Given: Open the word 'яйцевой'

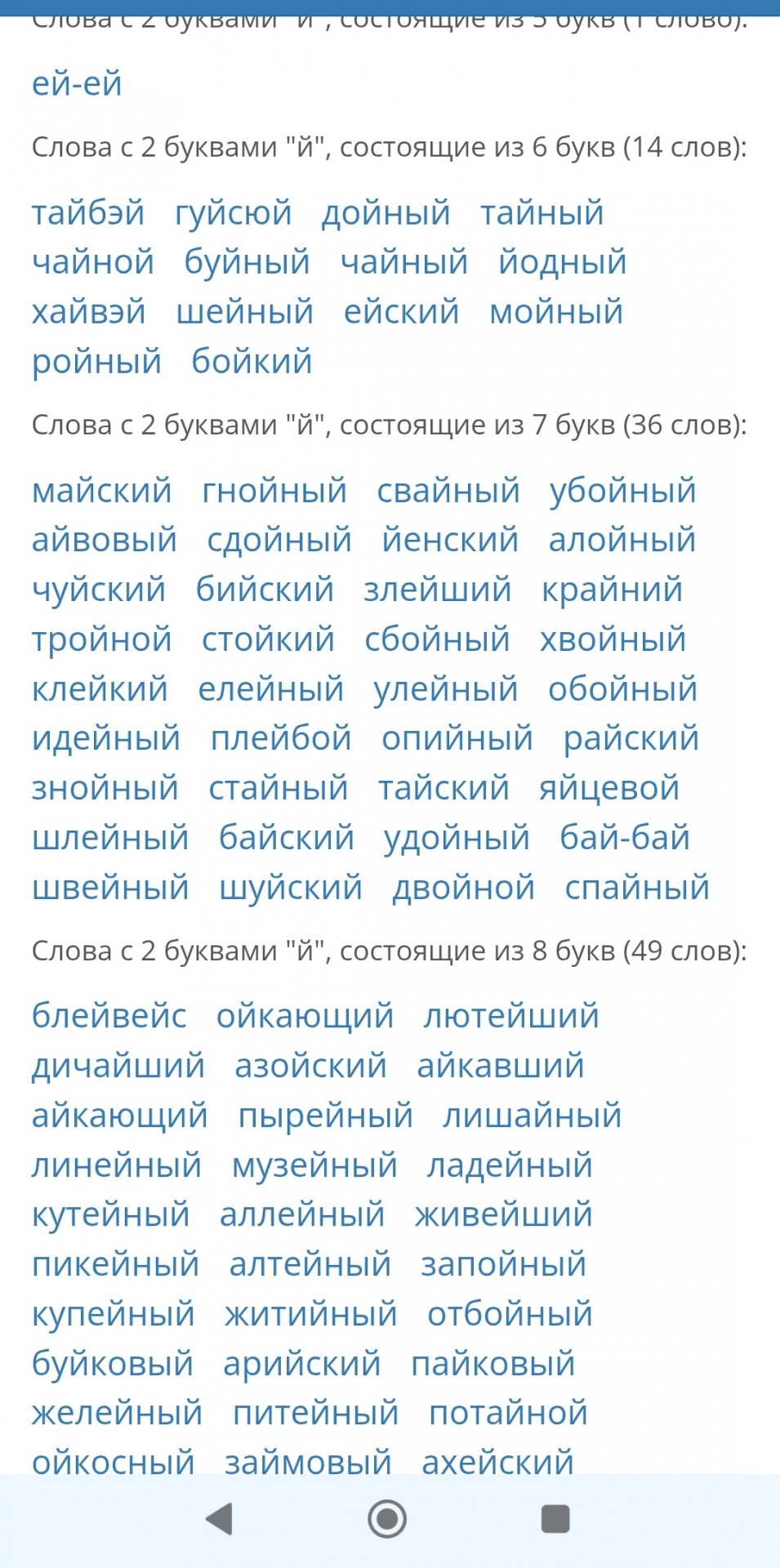Looking at the screenshot, I should 609,789.
